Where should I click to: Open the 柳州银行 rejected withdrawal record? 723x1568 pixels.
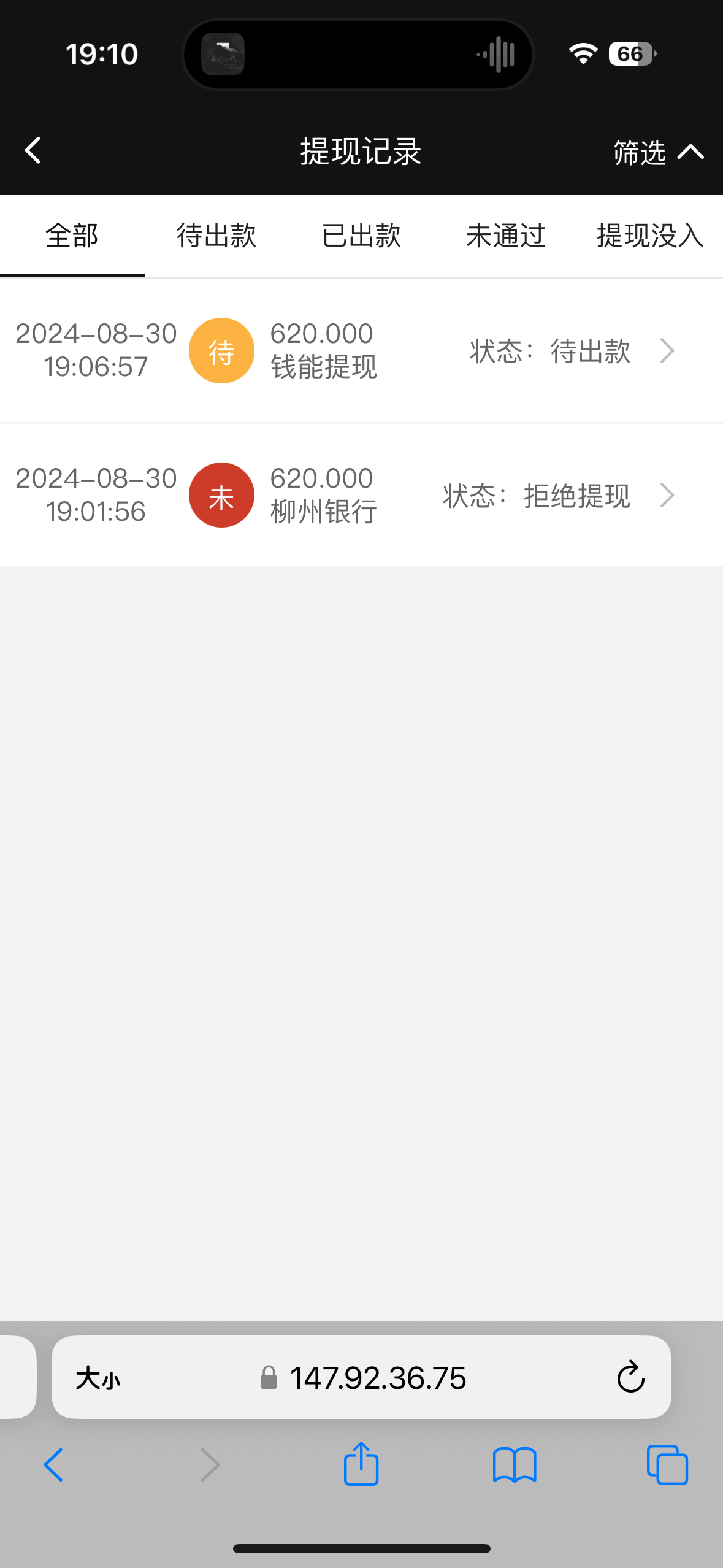[361, 495]
